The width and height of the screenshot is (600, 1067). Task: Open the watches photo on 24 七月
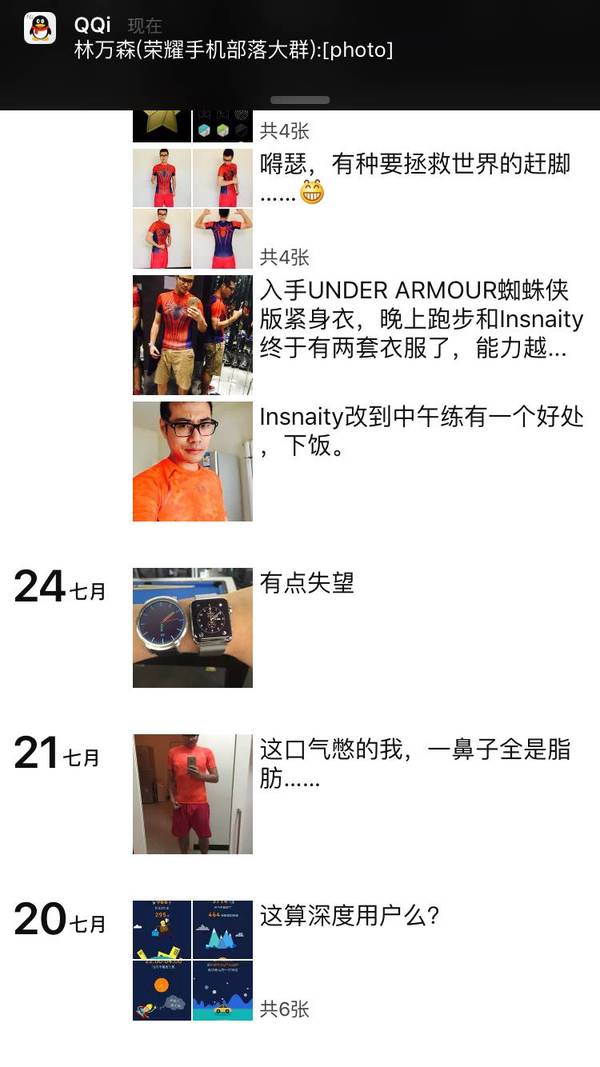point(192,627)
